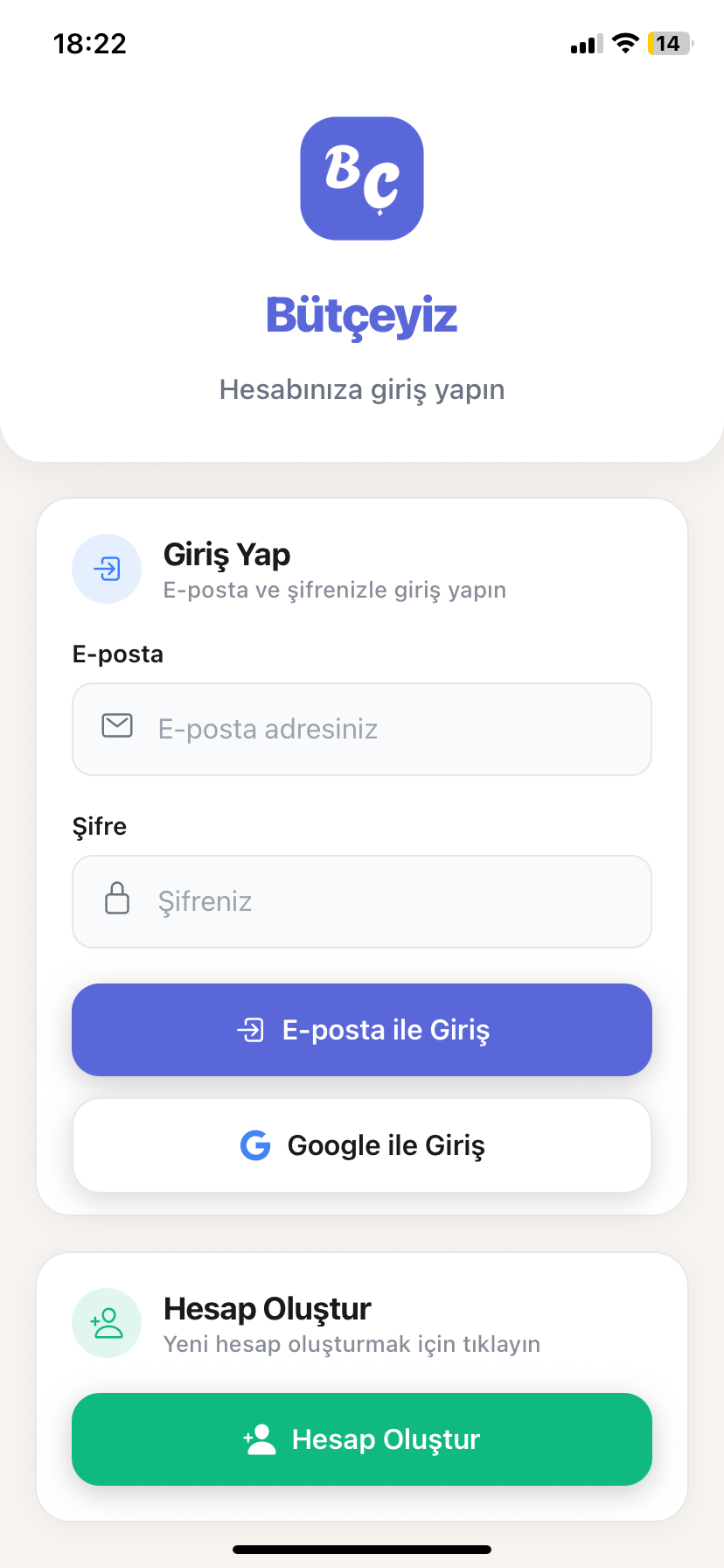Tap the green Hesap Oluştur button
This screenshot has height=1568, width=724.
tap(362, 1439)
